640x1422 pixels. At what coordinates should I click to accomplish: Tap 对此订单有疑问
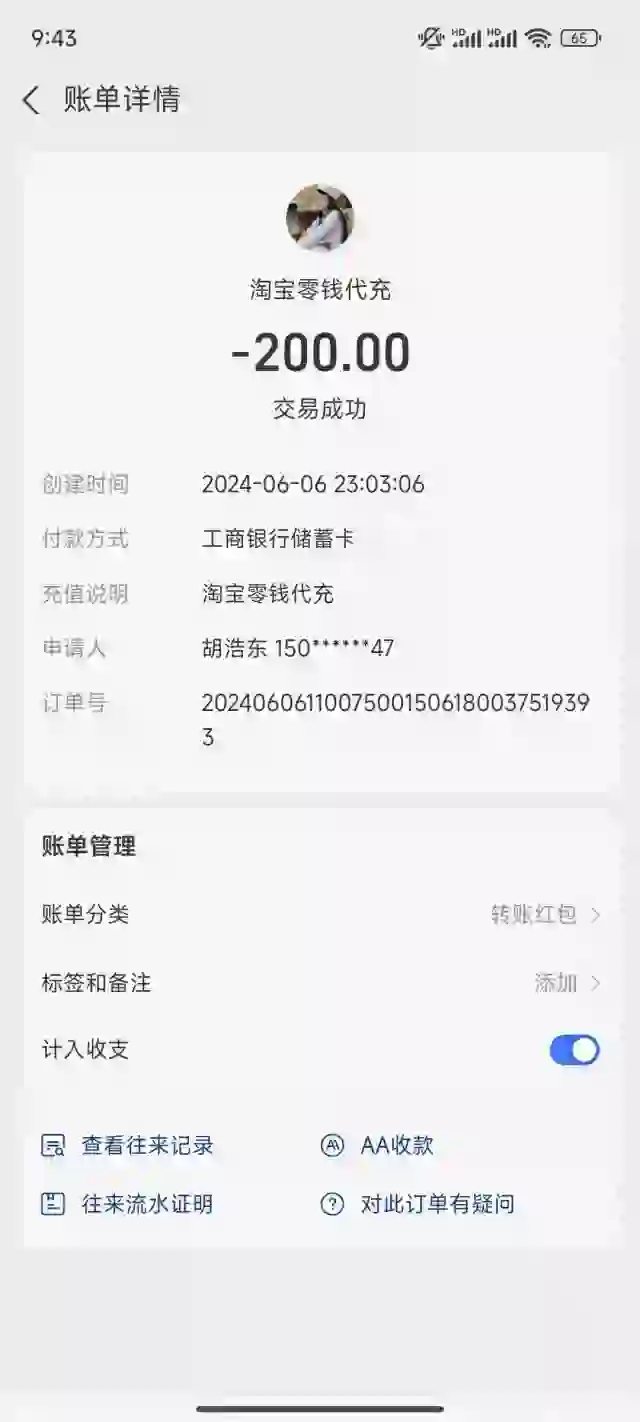(x=418, y=1204)
